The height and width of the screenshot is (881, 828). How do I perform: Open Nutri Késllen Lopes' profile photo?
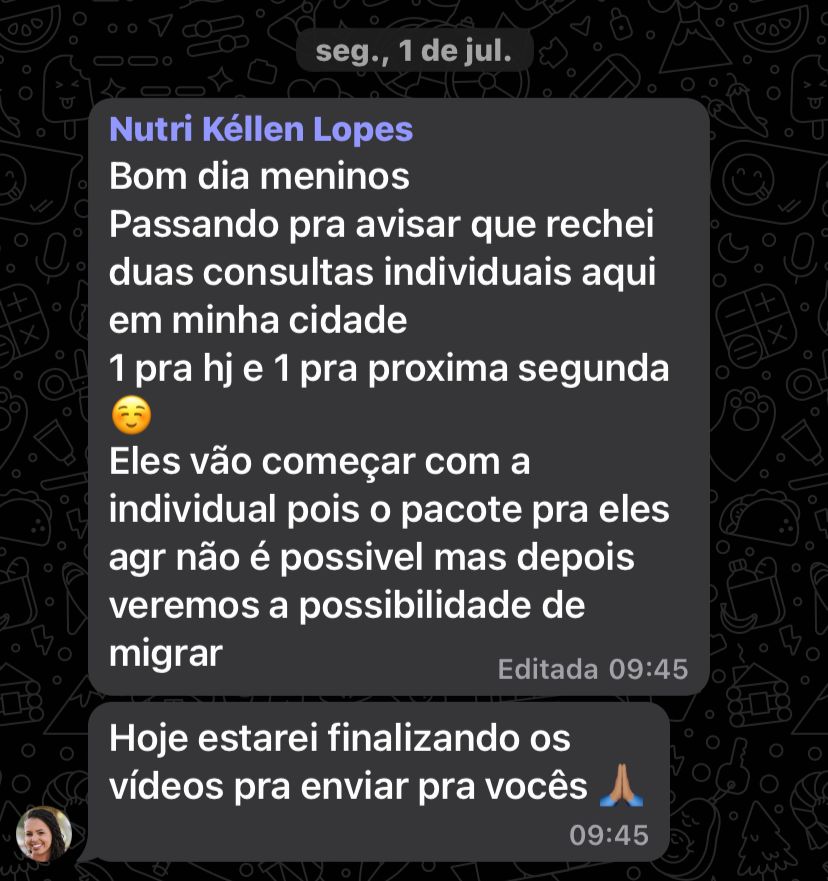(x=44, y=834)
